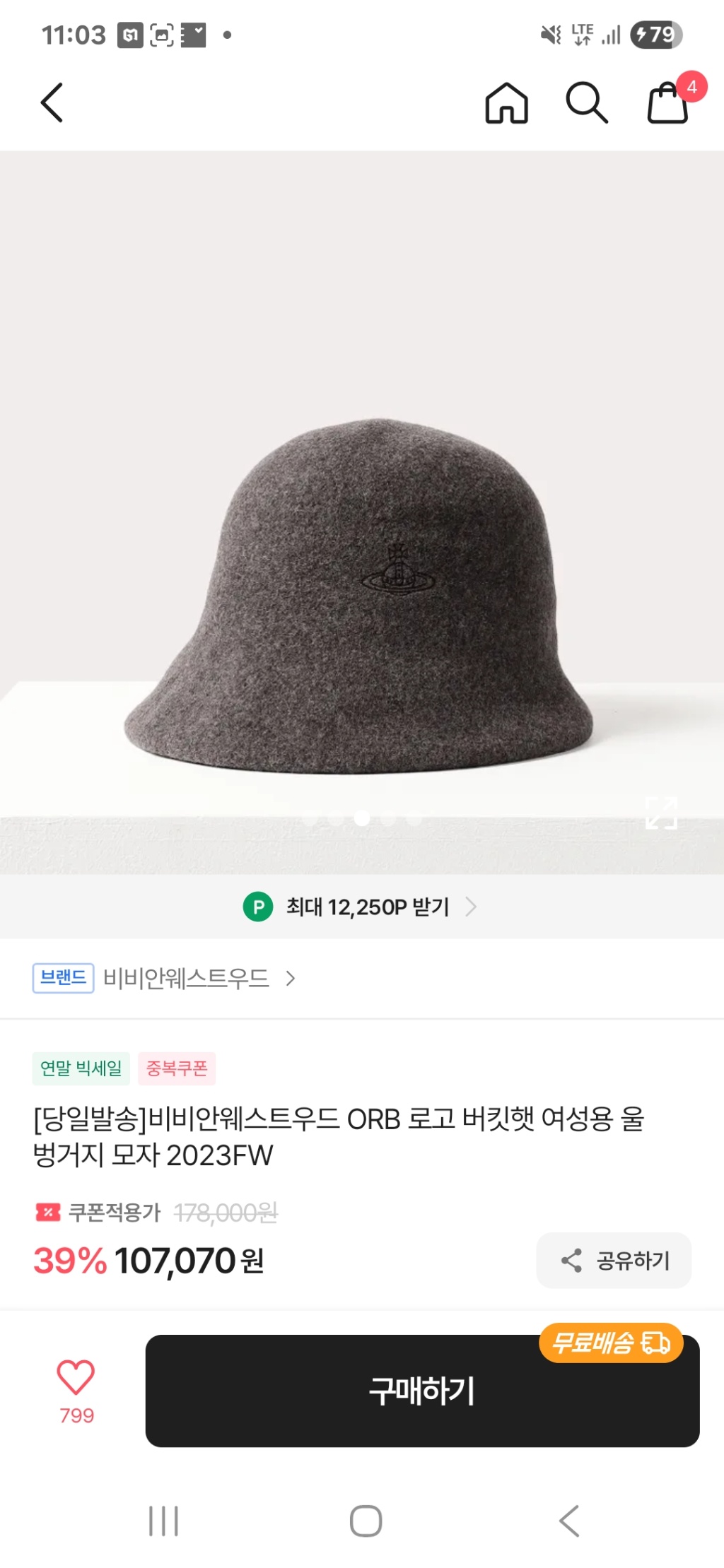
Task: Tap the 공유하기 share button
Action: click(614, 1260)
